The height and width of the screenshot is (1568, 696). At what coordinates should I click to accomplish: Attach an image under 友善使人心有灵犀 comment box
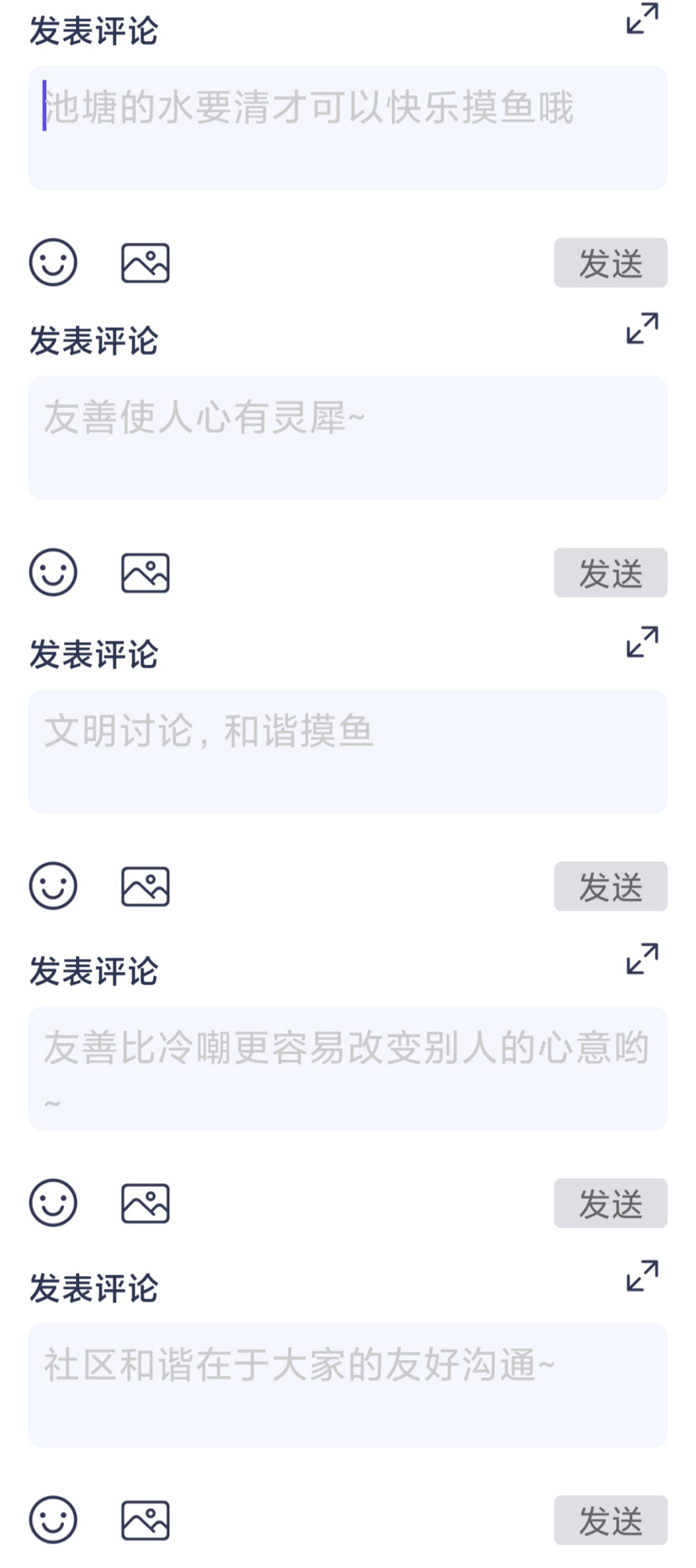pyautogui.click(x=146, y=573)
